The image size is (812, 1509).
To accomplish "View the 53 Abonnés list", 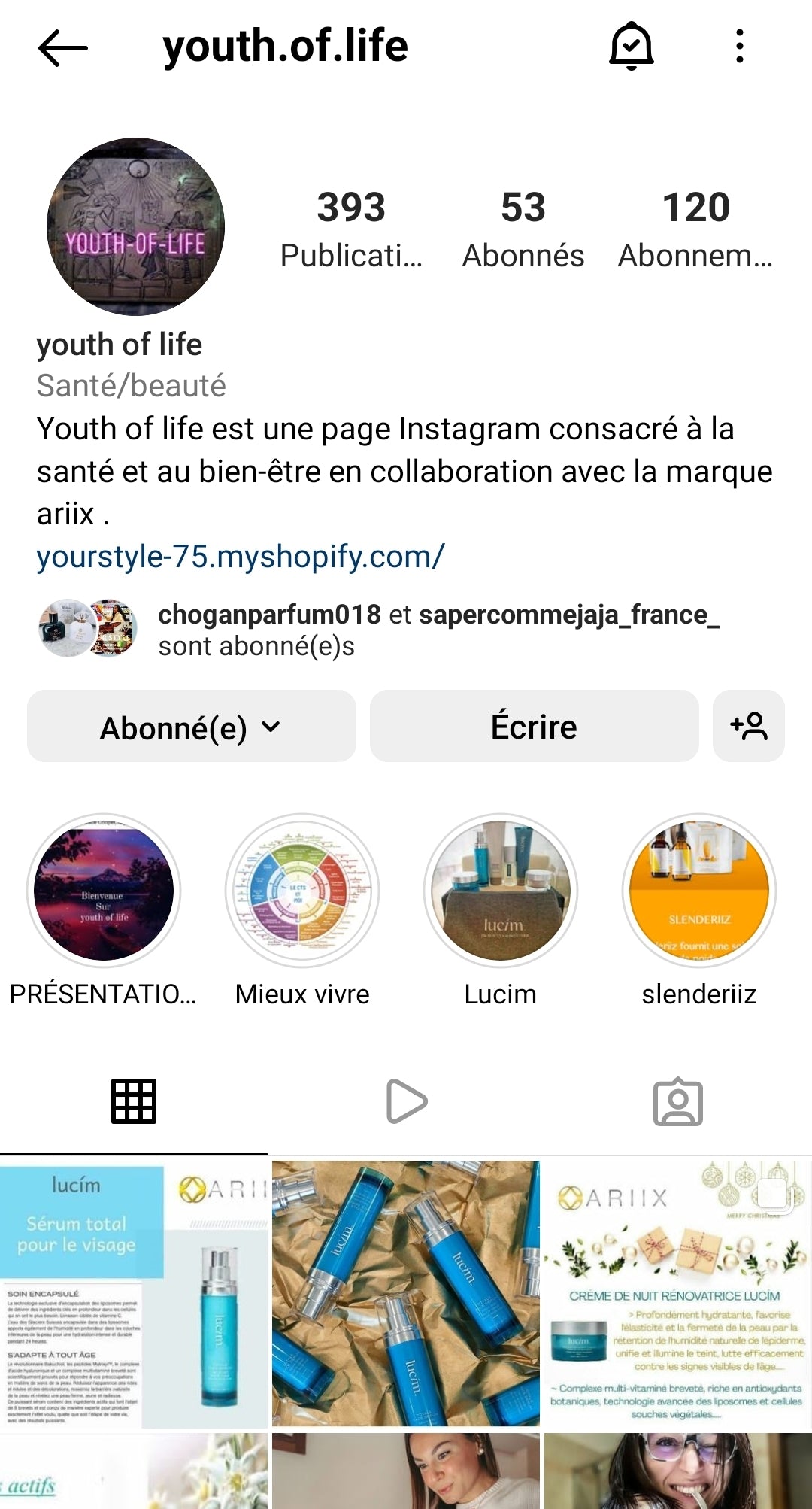I will pyautogui.click(x=523, y=229).
